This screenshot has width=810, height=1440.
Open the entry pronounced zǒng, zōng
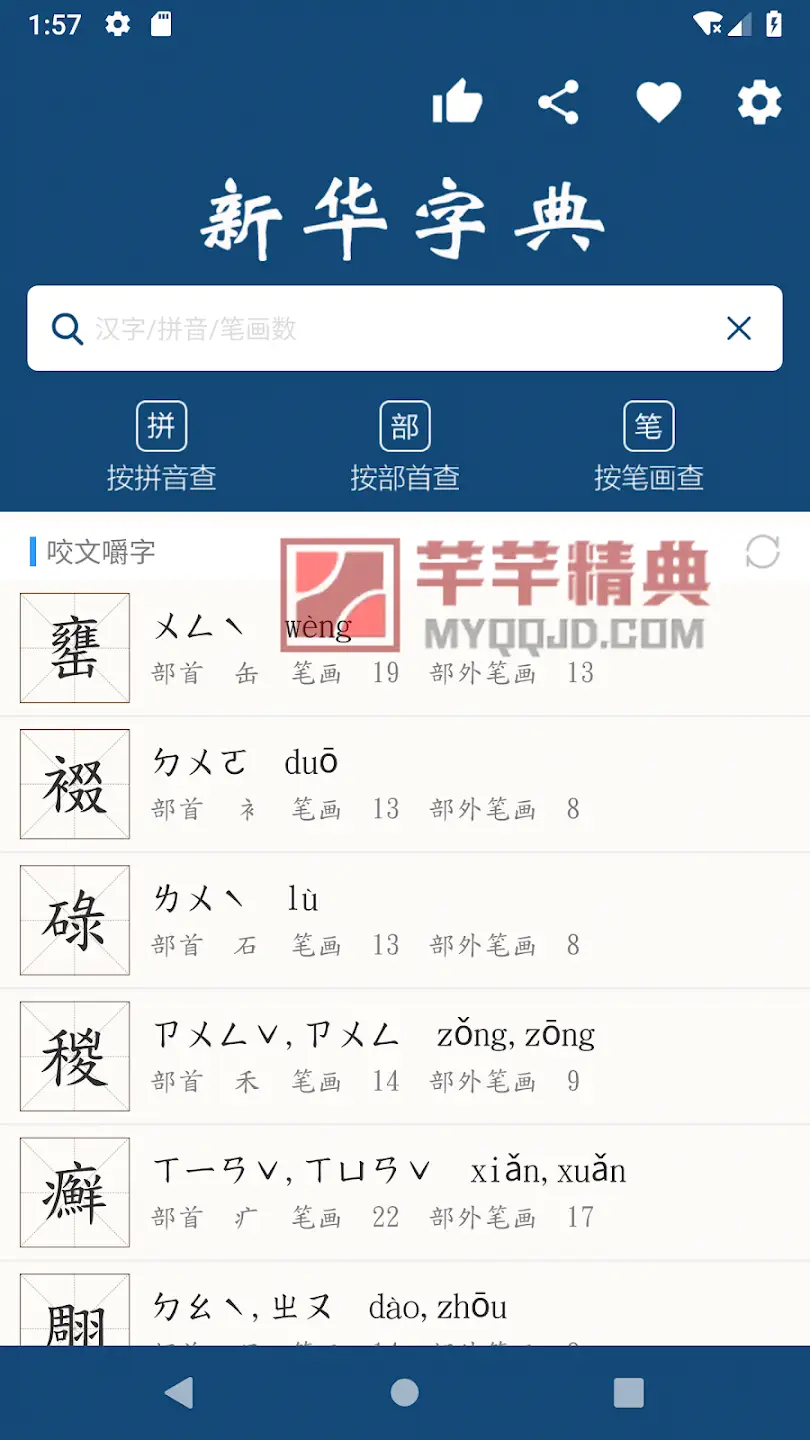pyautogui.click(x=405, y=1056)
